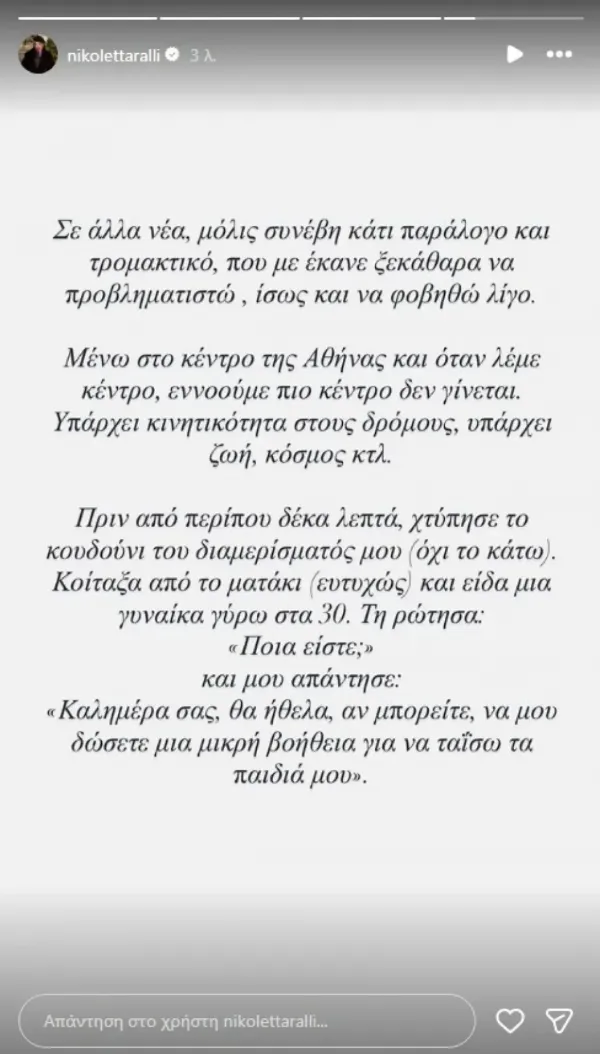This screenshot has height=1054, width=600.
Task: Like this story with the heart
Action: [511, 1021]
